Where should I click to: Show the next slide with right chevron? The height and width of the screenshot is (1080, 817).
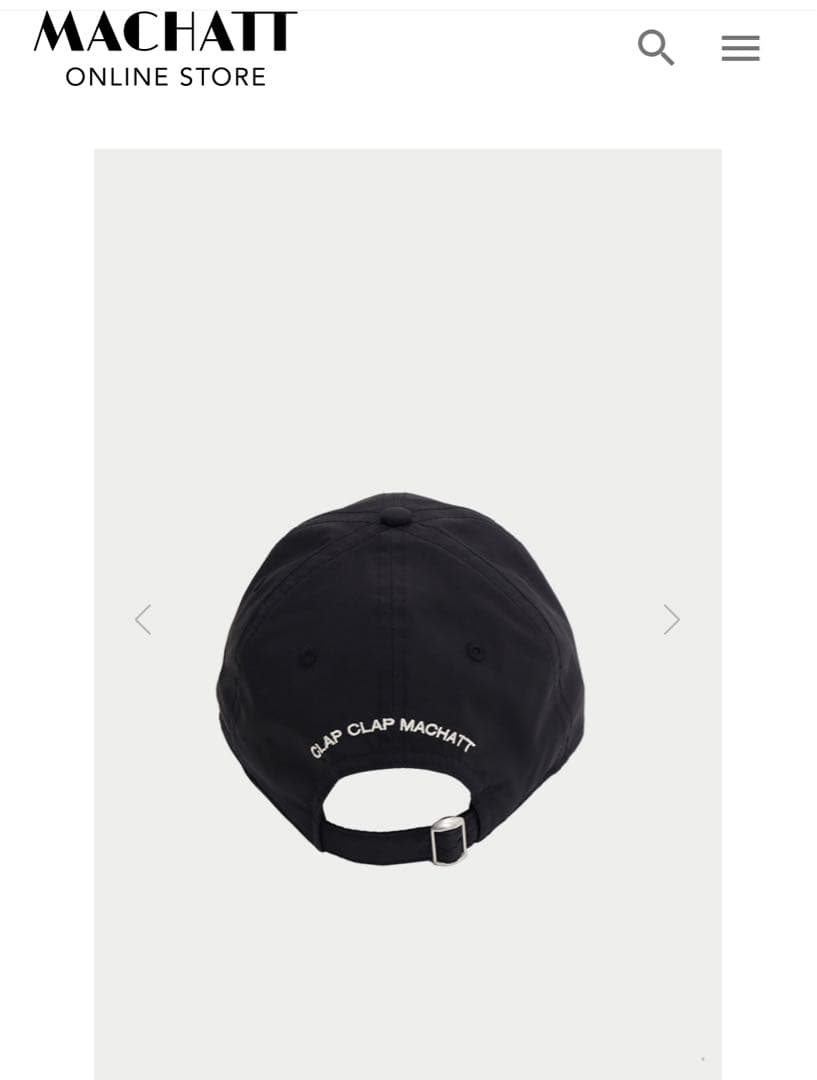tap(672, 619)
